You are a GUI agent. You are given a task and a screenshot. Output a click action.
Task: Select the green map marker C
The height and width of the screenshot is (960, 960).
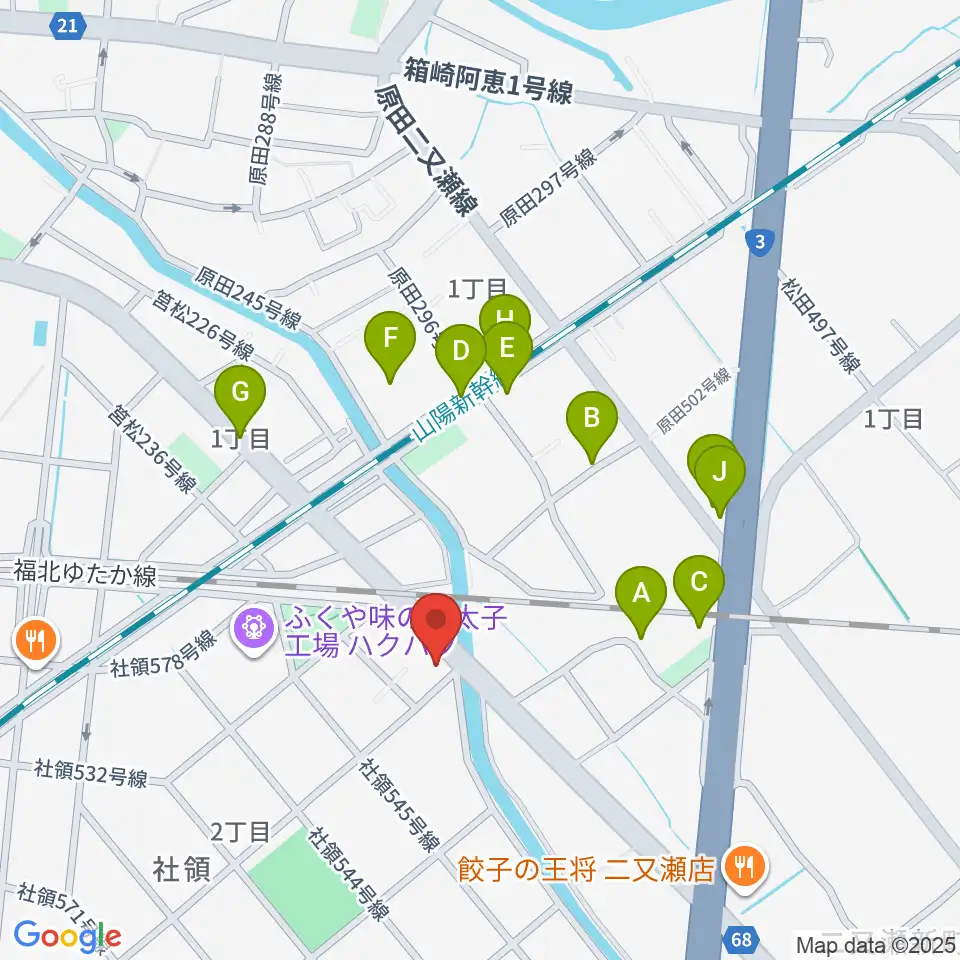click(x=699, y=587)
